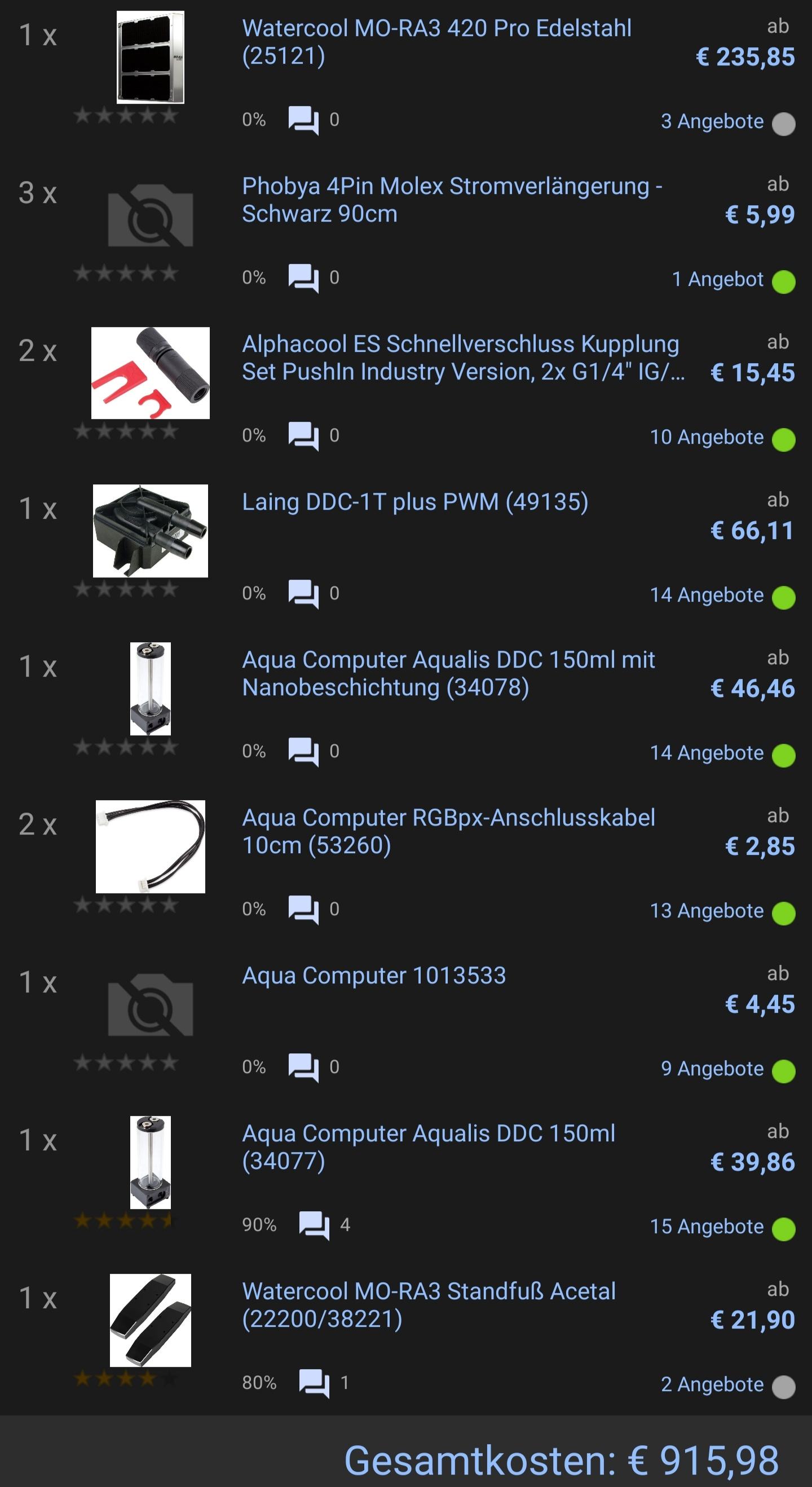Viewport: 812px width, 1487px height.
Task: Open the Aqua Computer 1013533 item
Action: pyautogui.click(x=374, y=975)
